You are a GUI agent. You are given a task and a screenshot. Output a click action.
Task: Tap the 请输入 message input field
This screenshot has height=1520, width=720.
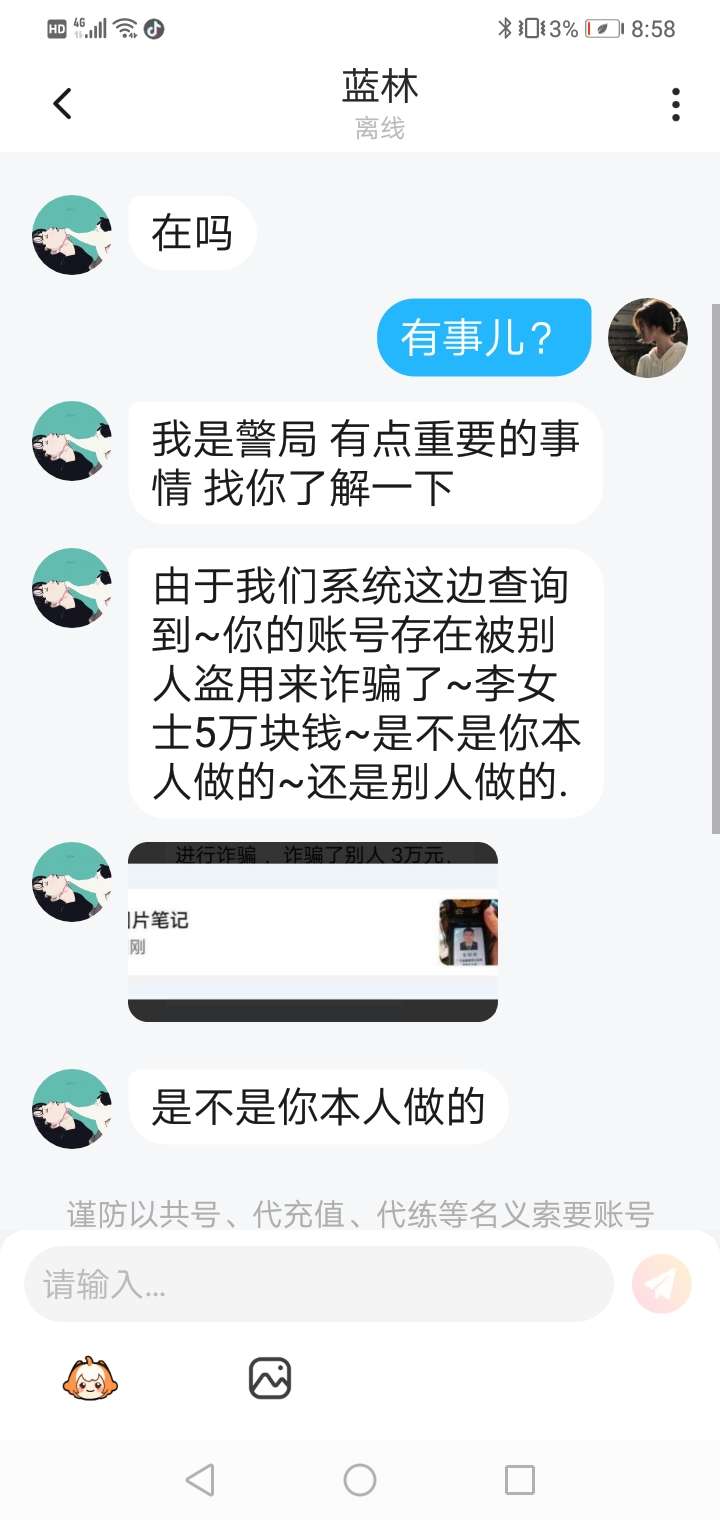pos(318,1284)
